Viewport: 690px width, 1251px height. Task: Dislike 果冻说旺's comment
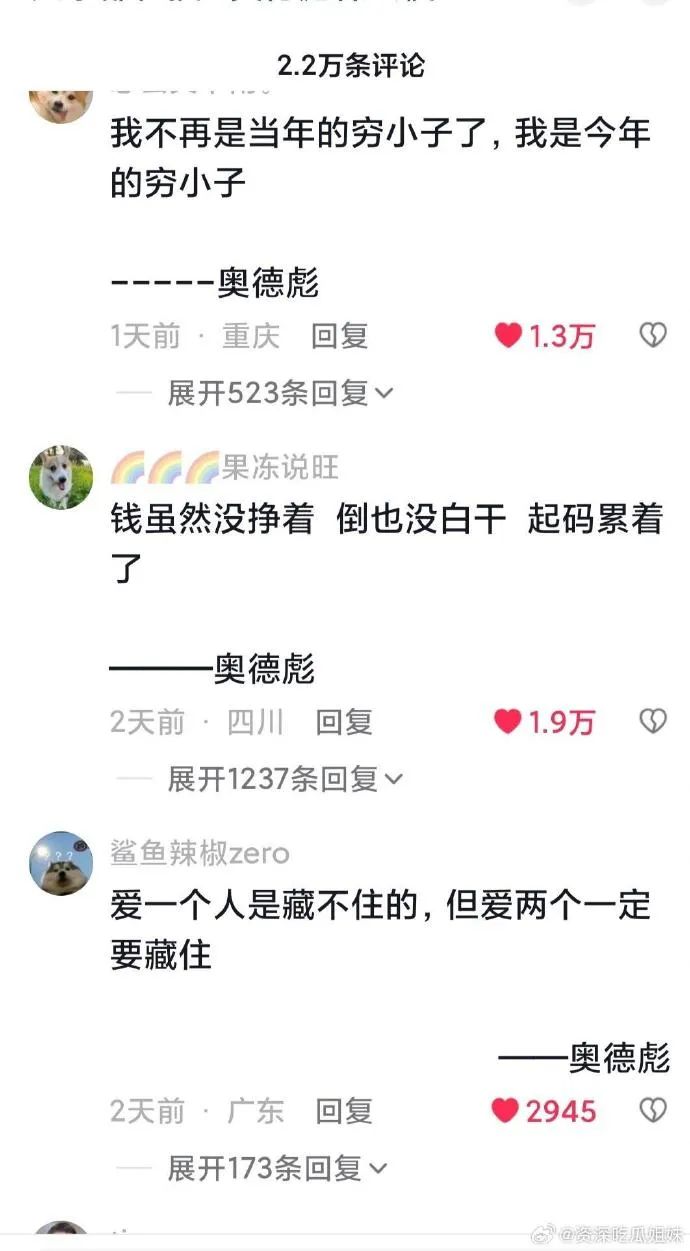(653, 722)
